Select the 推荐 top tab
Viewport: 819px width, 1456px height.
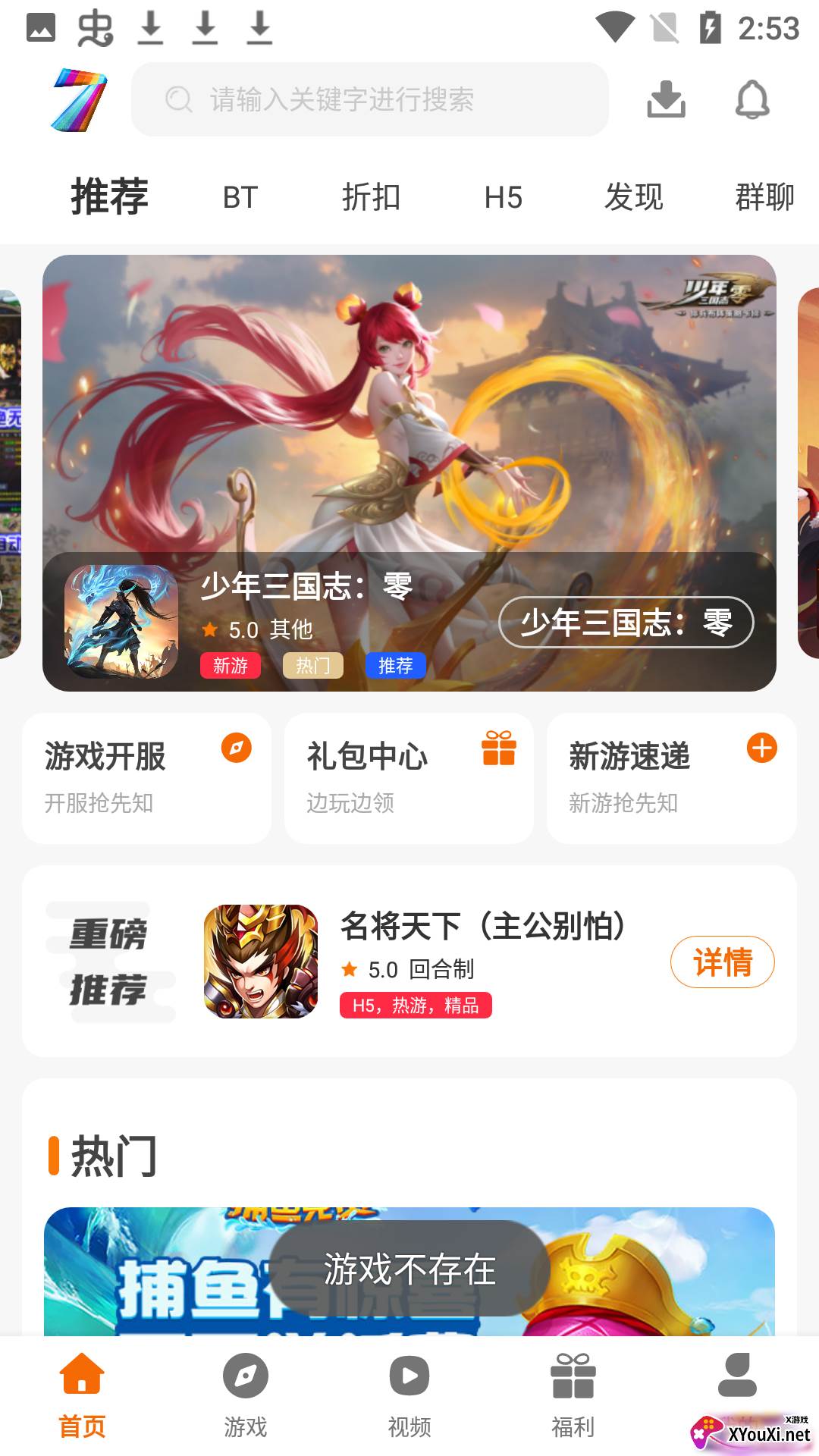[x=109, y=197]
